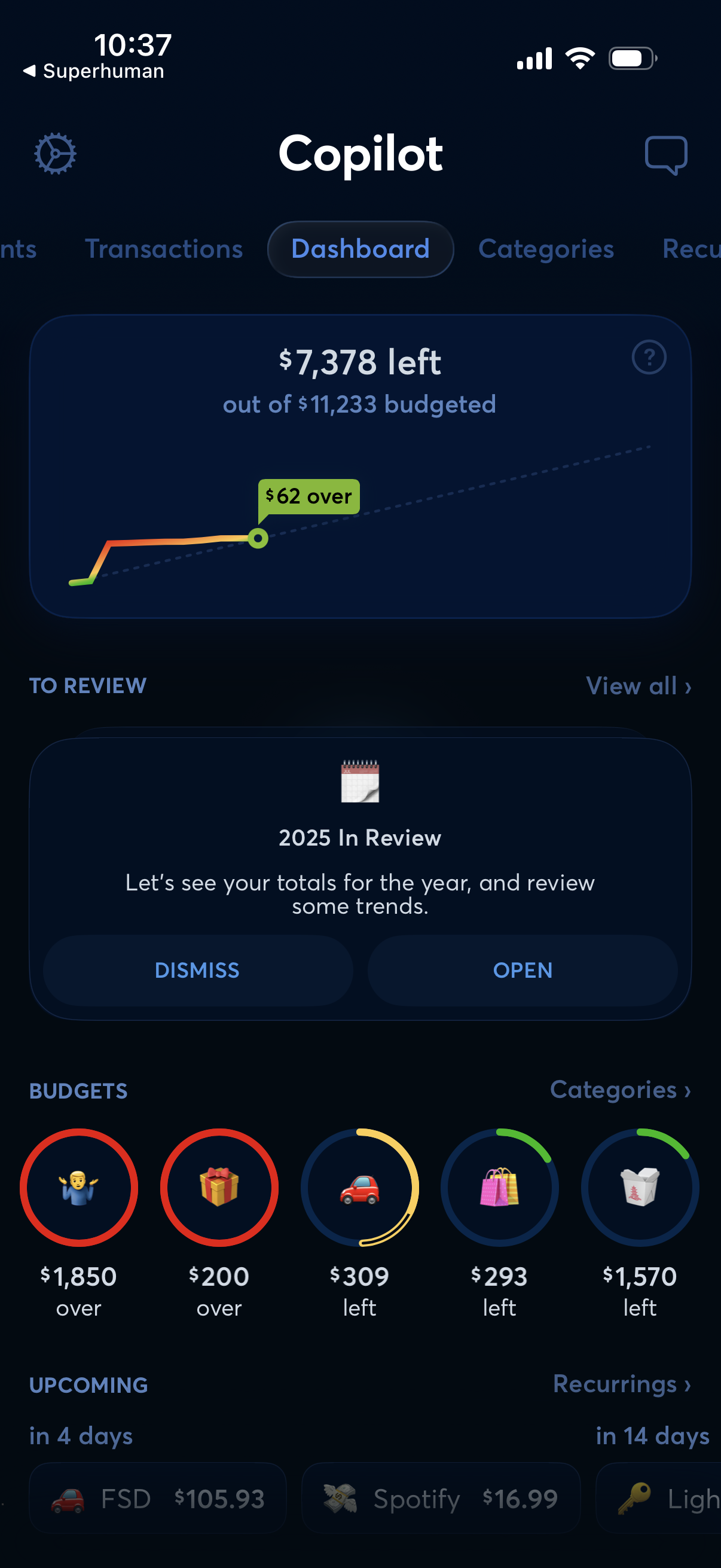
Task: Open the gift budget category
Action: click(219, 1186)
